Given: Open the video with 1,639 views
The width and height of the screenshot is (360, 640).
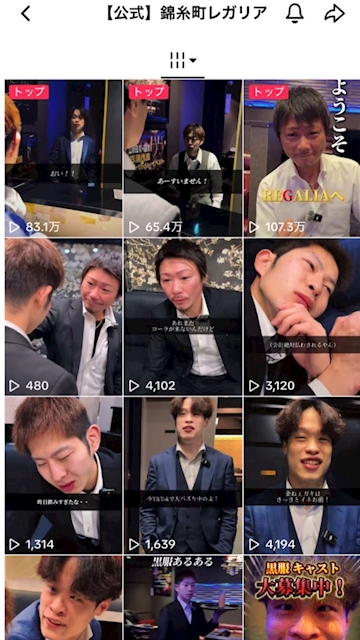Looking at the screenshot, I should point(183,475).
